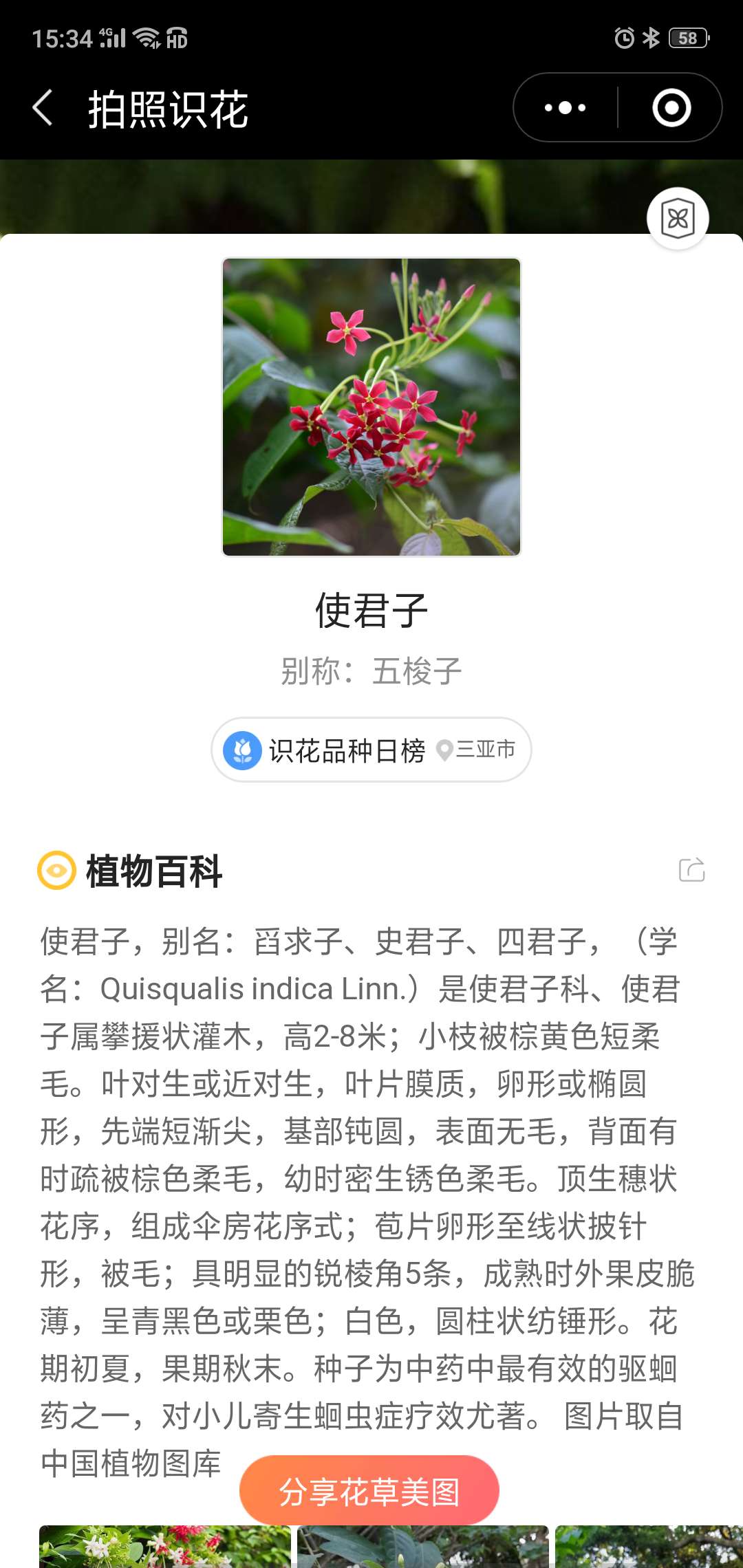The height and width of the screenshot is (1568, 743).
Task: Tap the yellow eye icon beside 植物百科
Action: [57, 870]
